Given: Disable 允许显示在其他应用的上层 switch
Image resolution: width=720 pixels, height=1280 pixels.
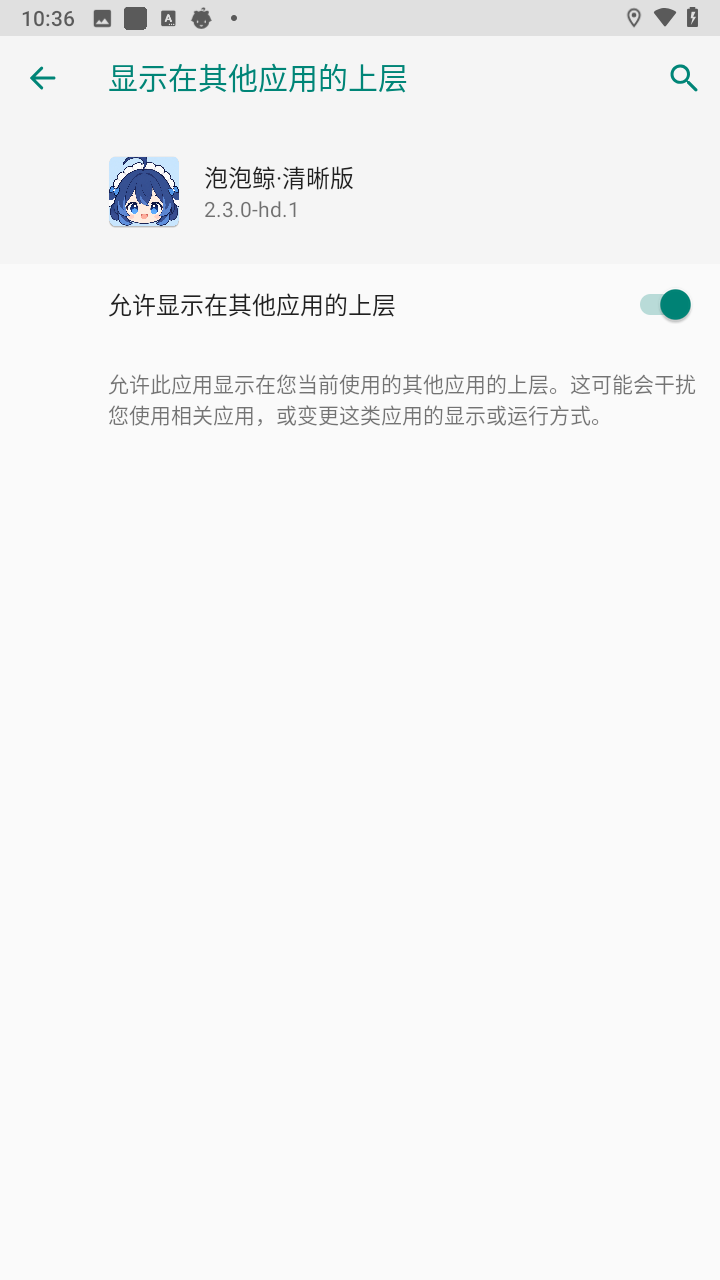Looking at the screenshot, I should (665, 305).
